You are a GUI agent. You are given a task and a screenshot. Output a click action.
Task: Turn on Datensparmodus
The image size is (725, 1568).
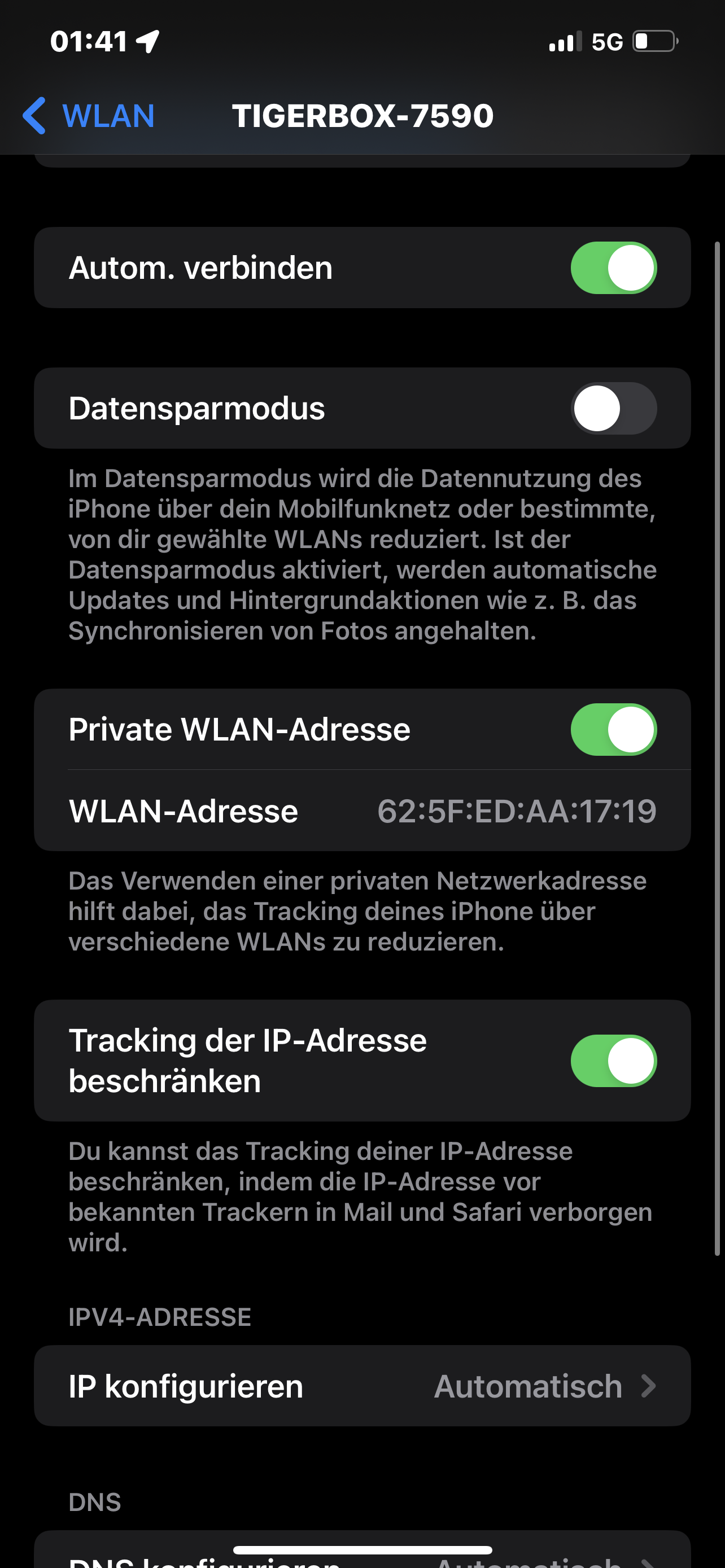coord(613,409)
